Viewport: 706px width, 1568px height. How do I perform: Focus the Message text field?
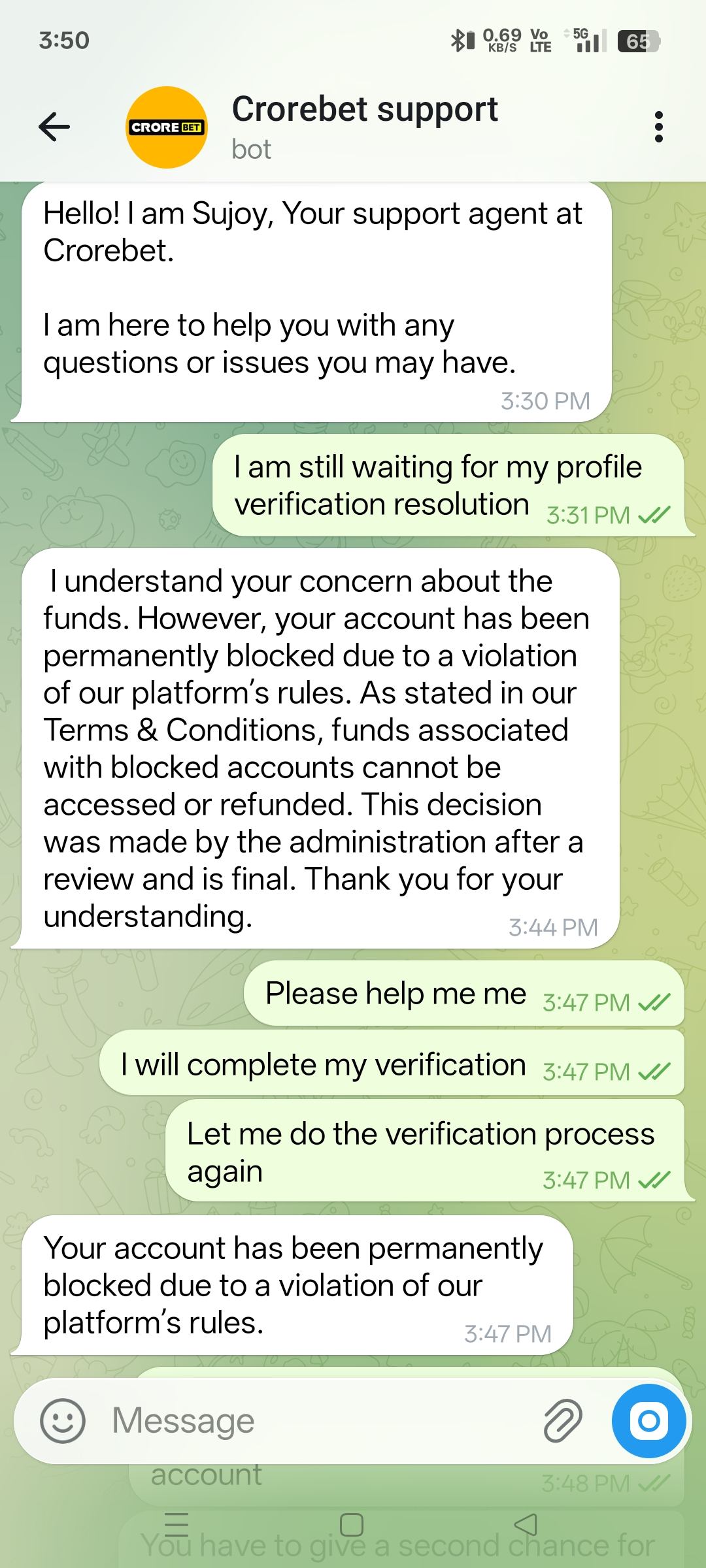[314, 1420]
